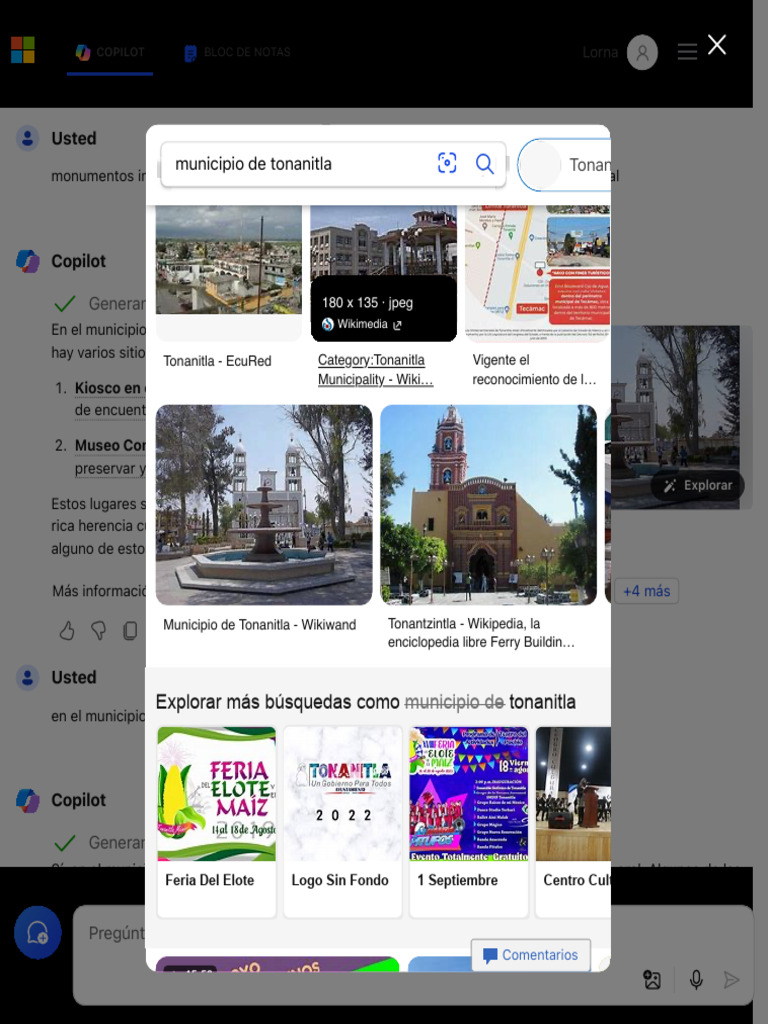Select Logo Sin Fondo related search
768x1024 pixels.
[342, 822]
